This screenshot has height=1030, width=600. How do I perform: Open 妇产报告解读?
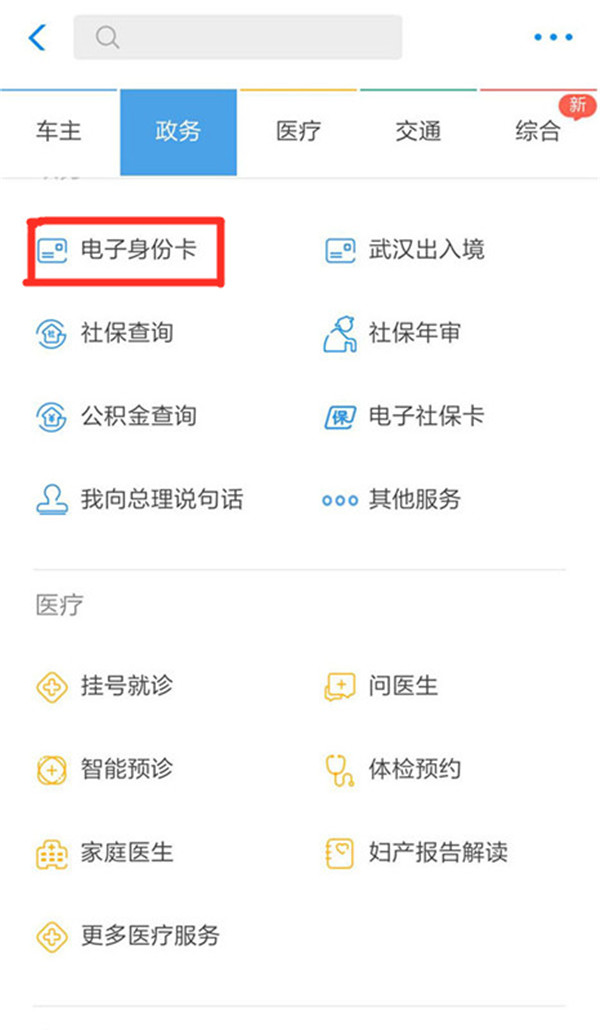[417, 853]
